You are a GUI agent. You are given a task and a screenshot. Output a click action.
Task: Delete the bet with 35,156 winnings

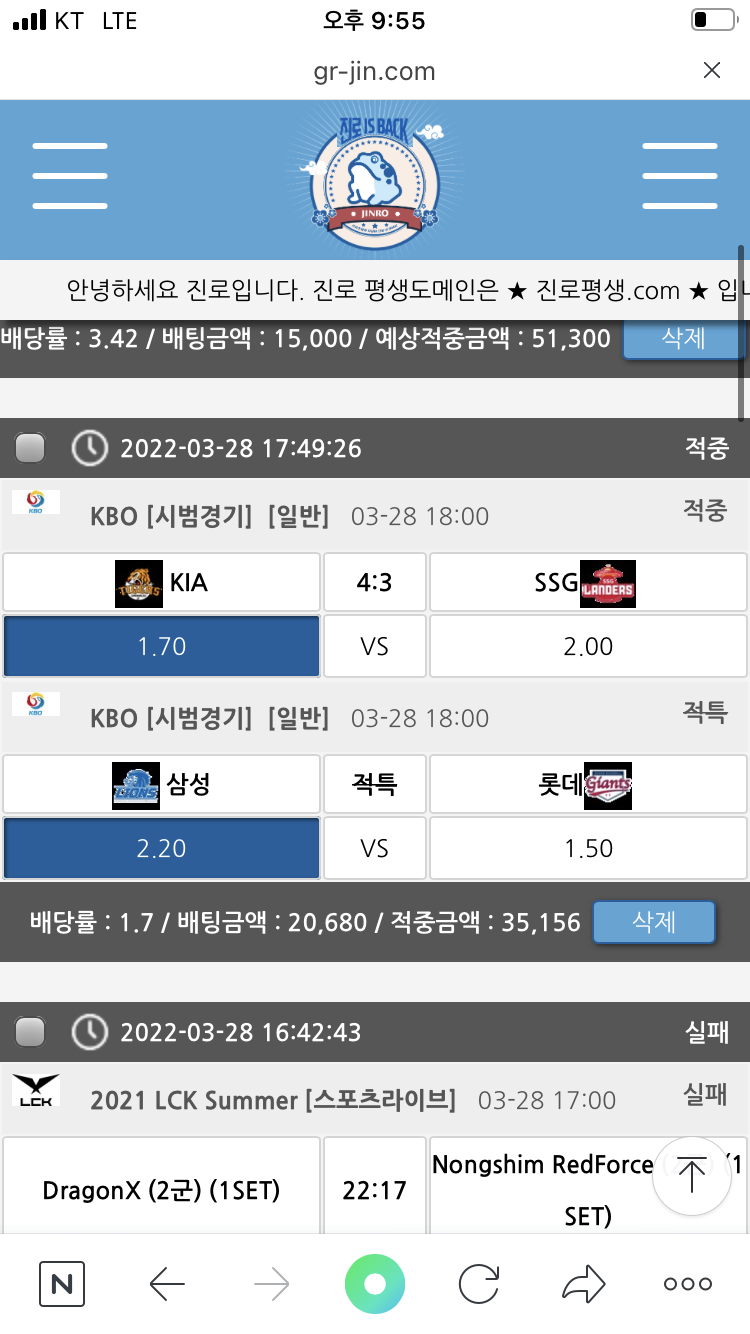[654, 922]
